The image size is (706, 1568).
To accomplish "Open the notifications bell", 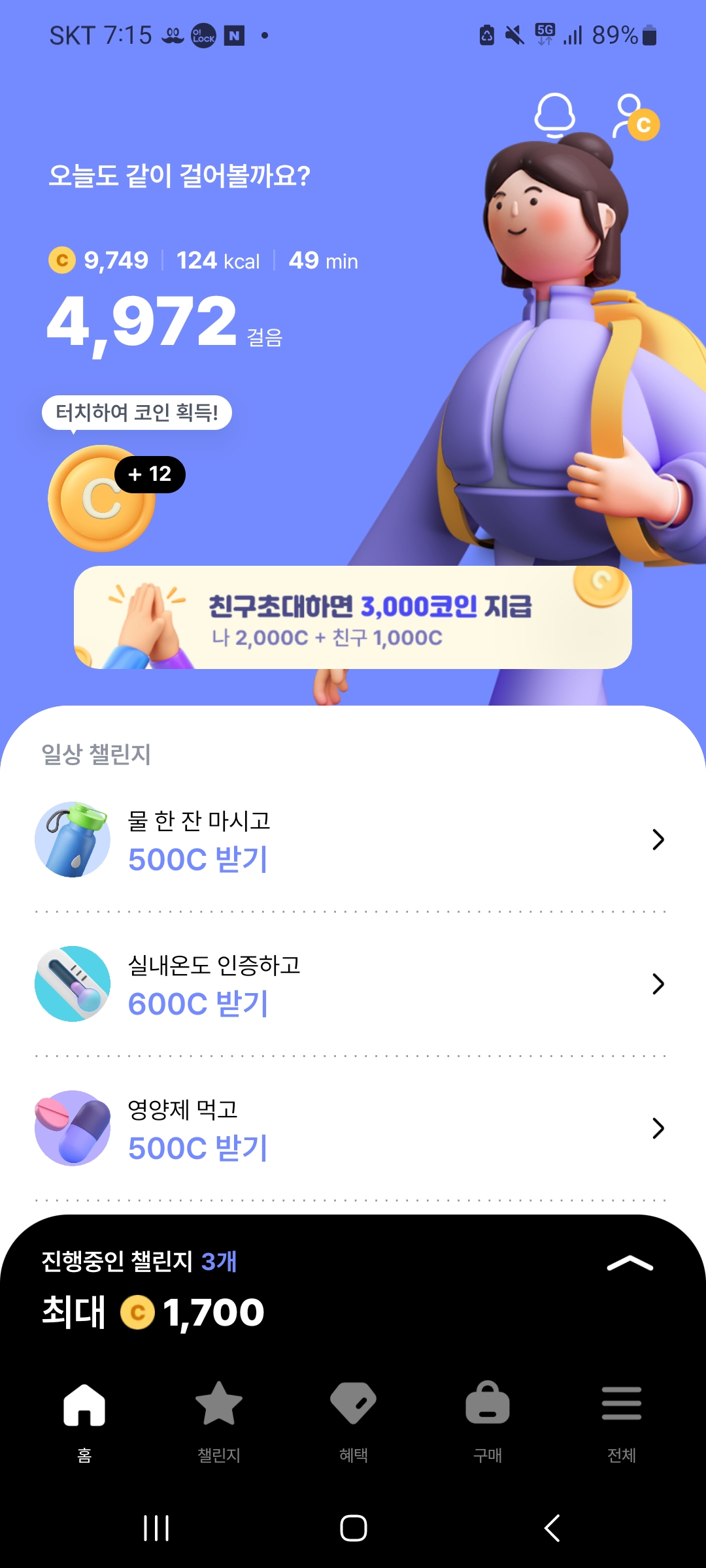I will (x=554, y=116).
